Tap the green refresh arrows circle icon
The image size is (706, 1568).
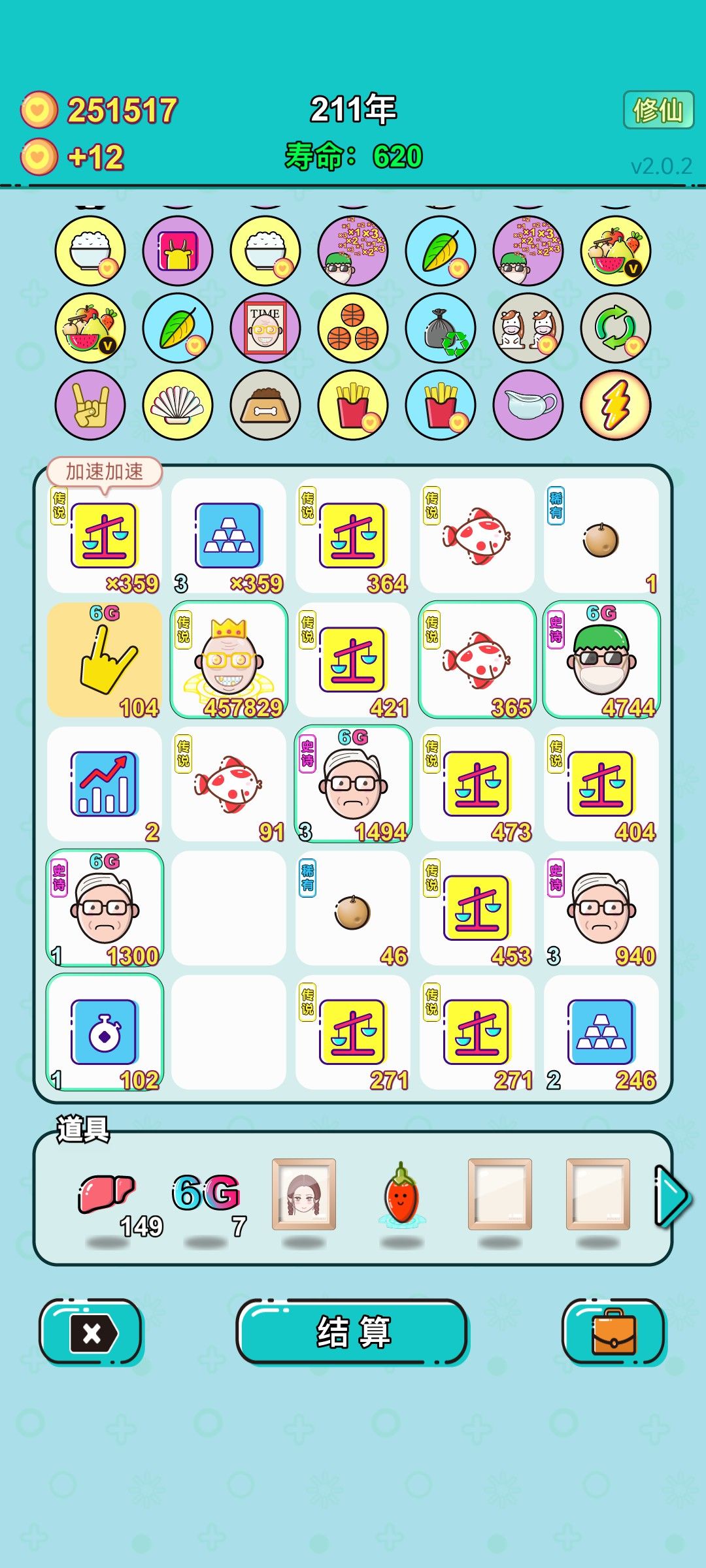[616, 328]
